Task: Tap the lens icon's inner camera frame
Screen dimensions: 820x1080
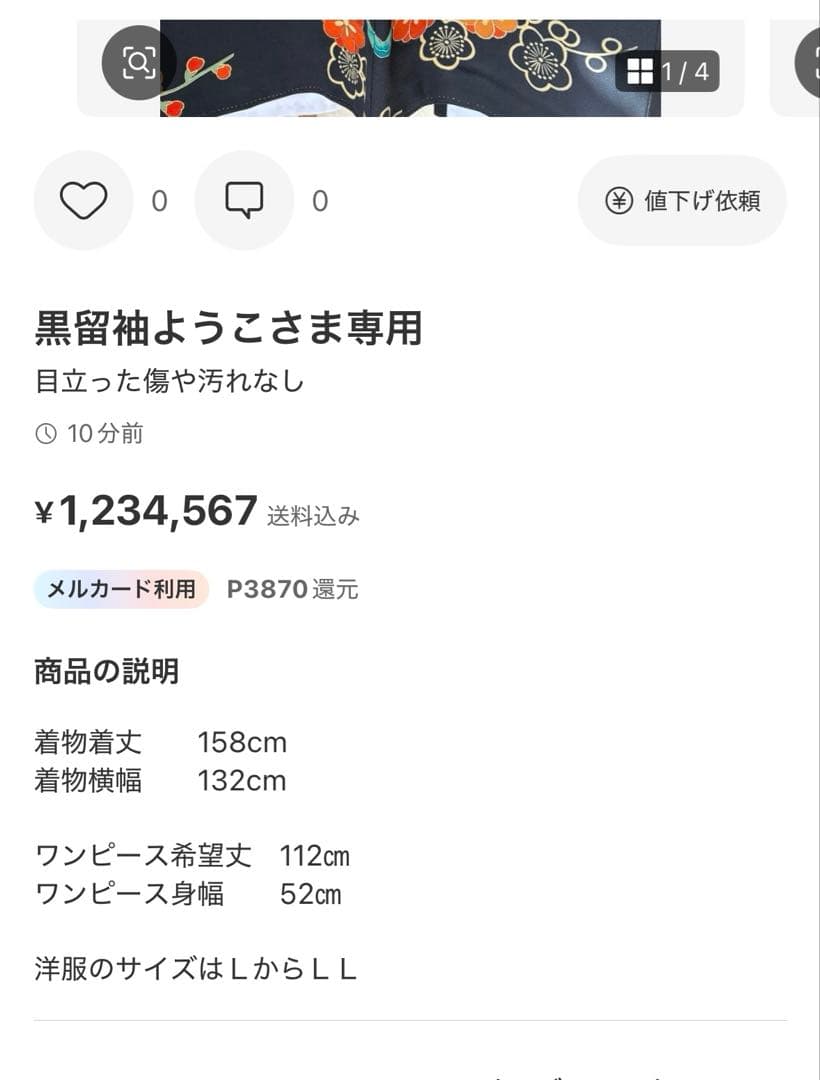Action: tap(141, 62)
